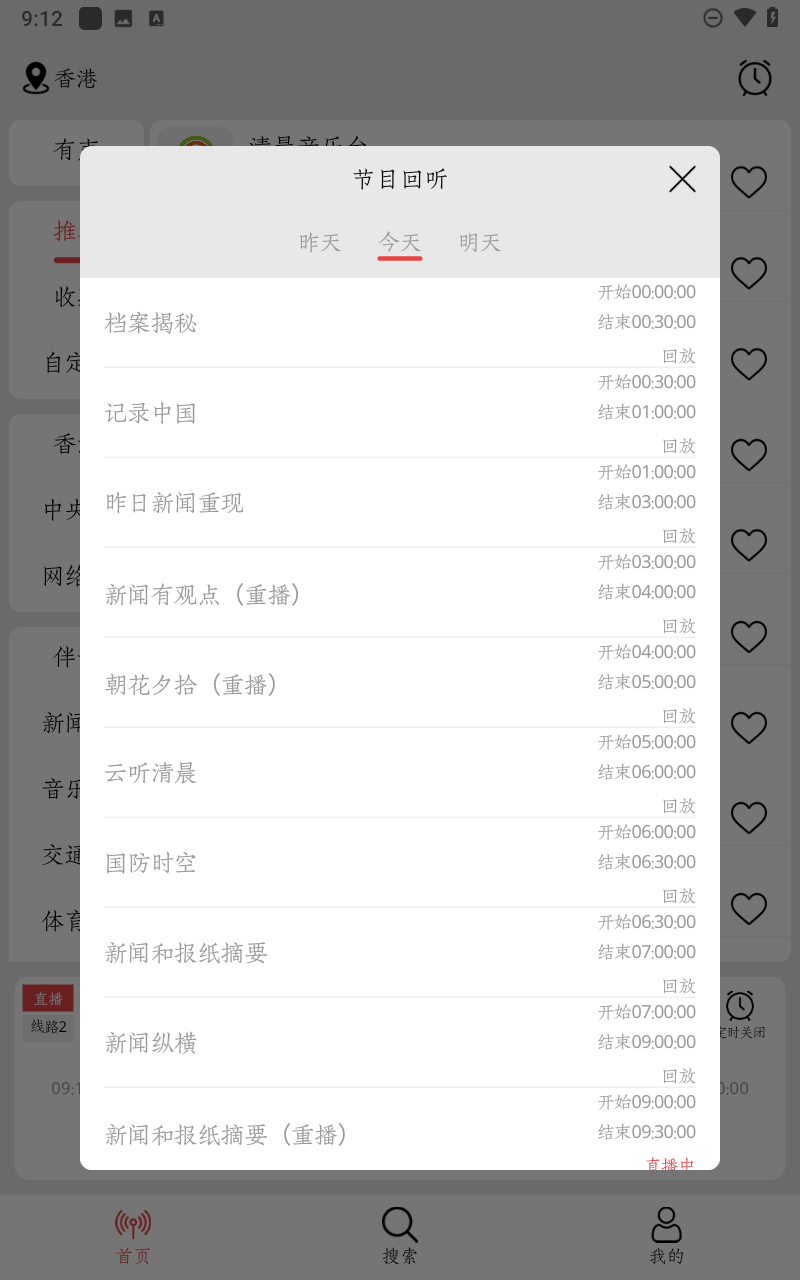Image resolution: width=800 pixels, height=1280 pixels.
Task: Tap the red 直播 live badge
Action: point(49,998)
